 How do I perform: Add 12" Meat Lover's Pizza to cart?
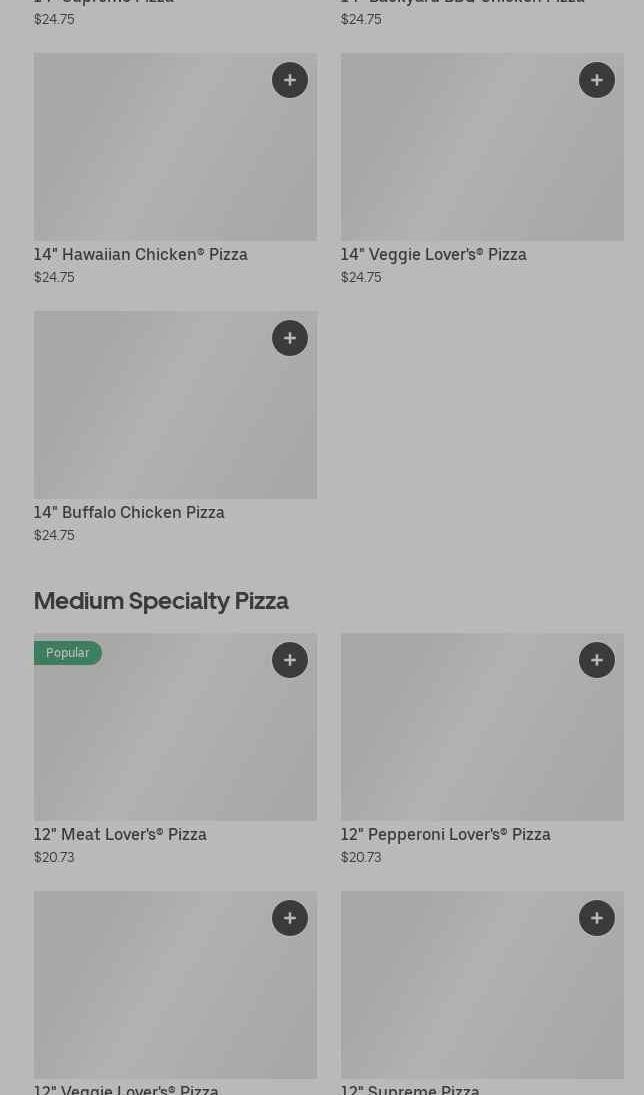(290, 660)
